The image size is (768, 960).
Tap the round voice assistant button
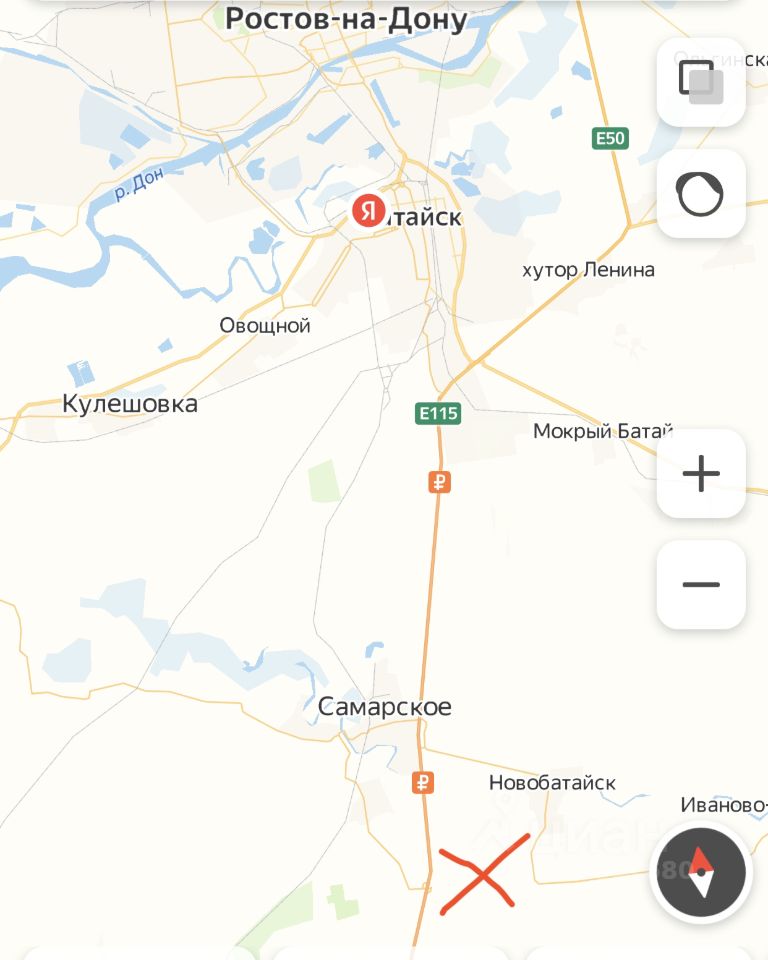pos(700,194)
